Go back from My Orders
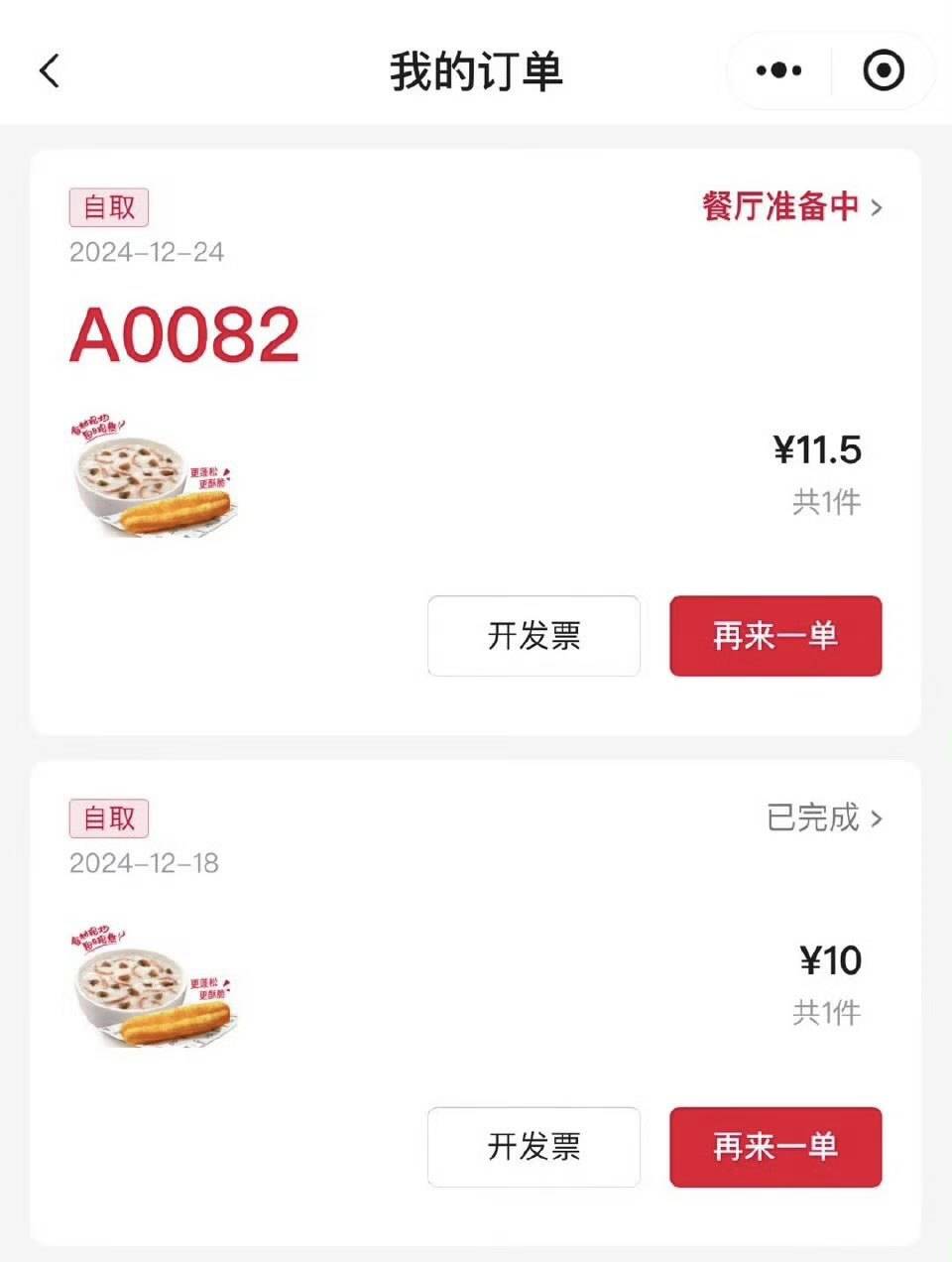The height and width of the screenshot is (1262, 952). pyautogui.click(x=50, y=71)
